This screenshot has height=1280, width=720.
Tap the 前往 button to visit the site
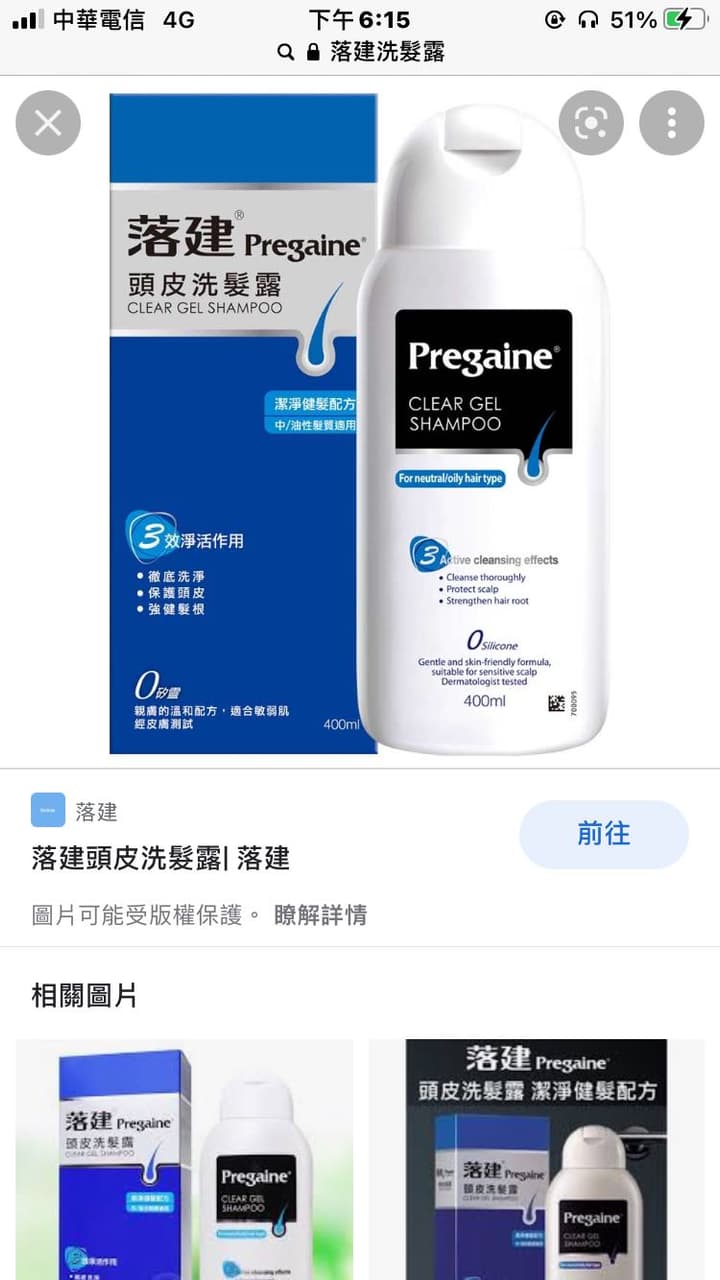point(603,834)
